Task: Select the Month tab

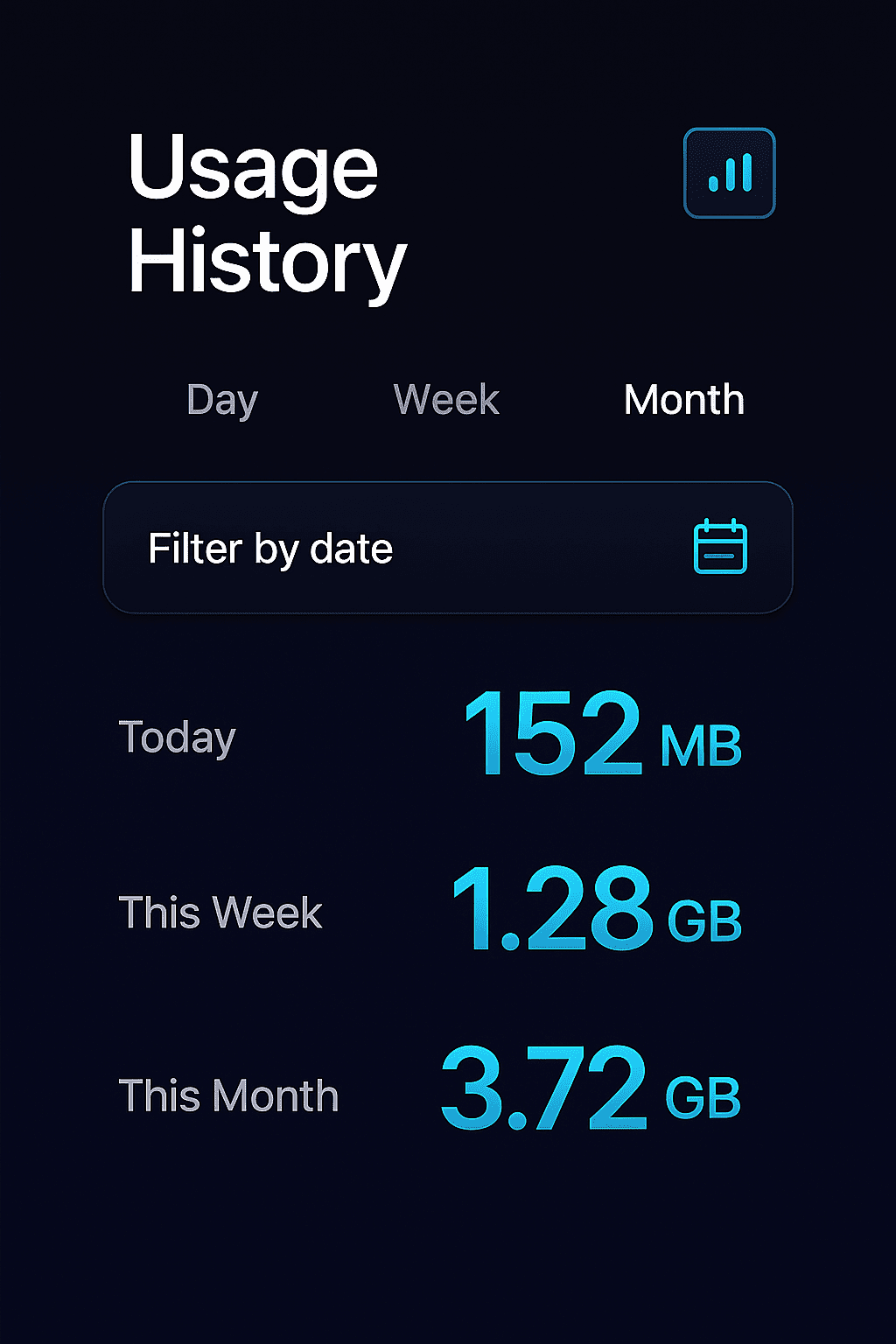Action: pyautogui.click(x=683, y=400)
